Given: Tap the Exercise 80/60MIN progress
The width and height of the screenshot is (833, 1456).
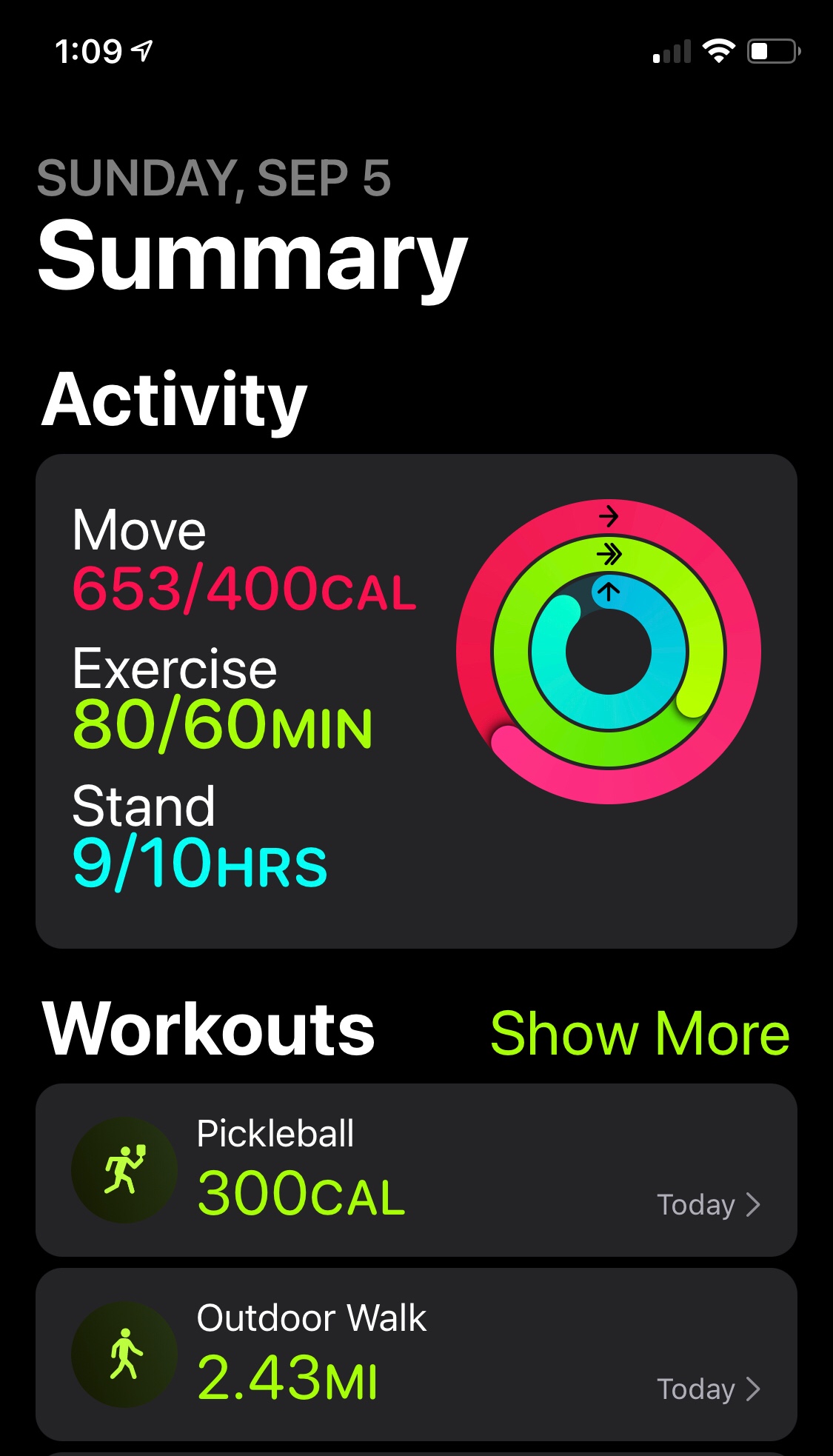Looking at the screenshot, I should pos(224,722).
